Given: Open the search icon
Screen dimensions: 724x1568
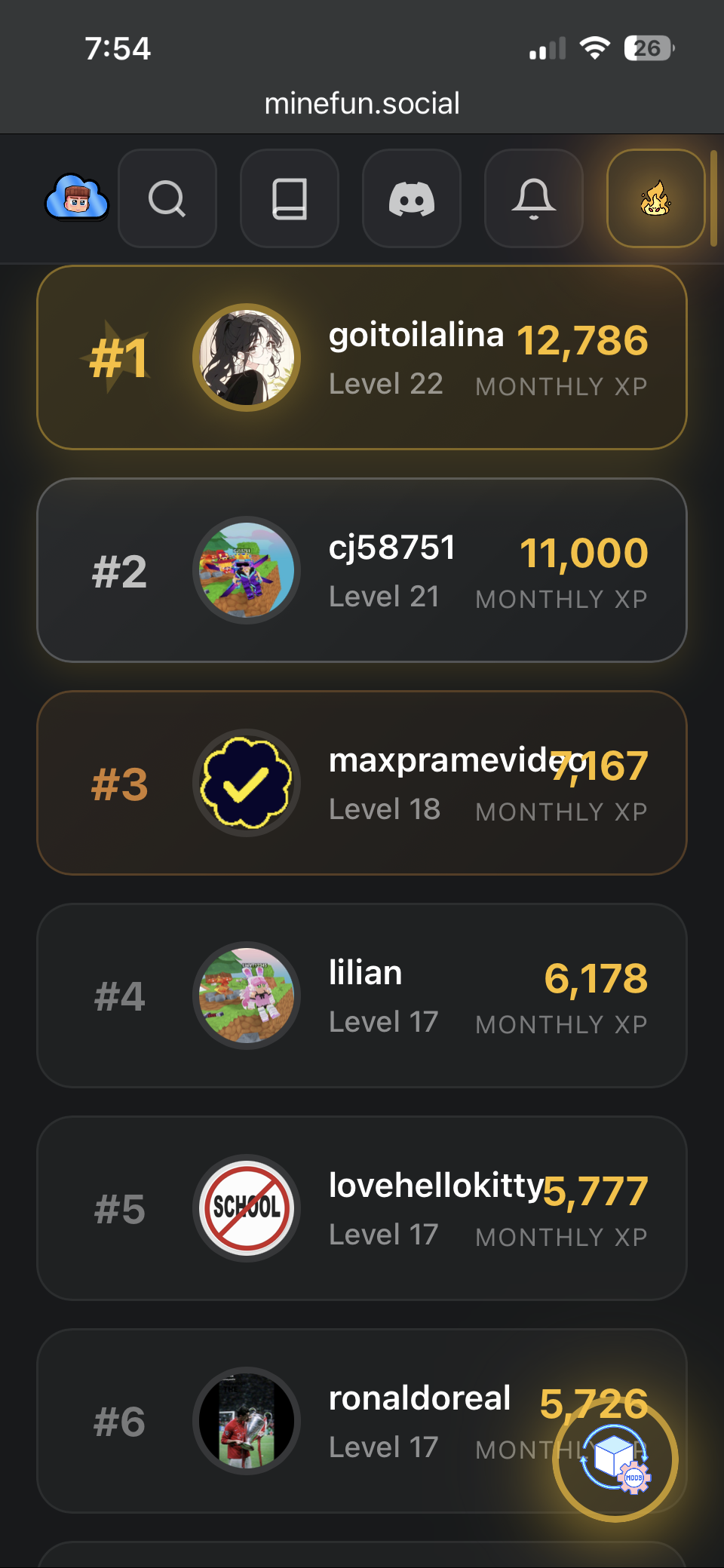Looking at the screenshot, I should 167,198.
